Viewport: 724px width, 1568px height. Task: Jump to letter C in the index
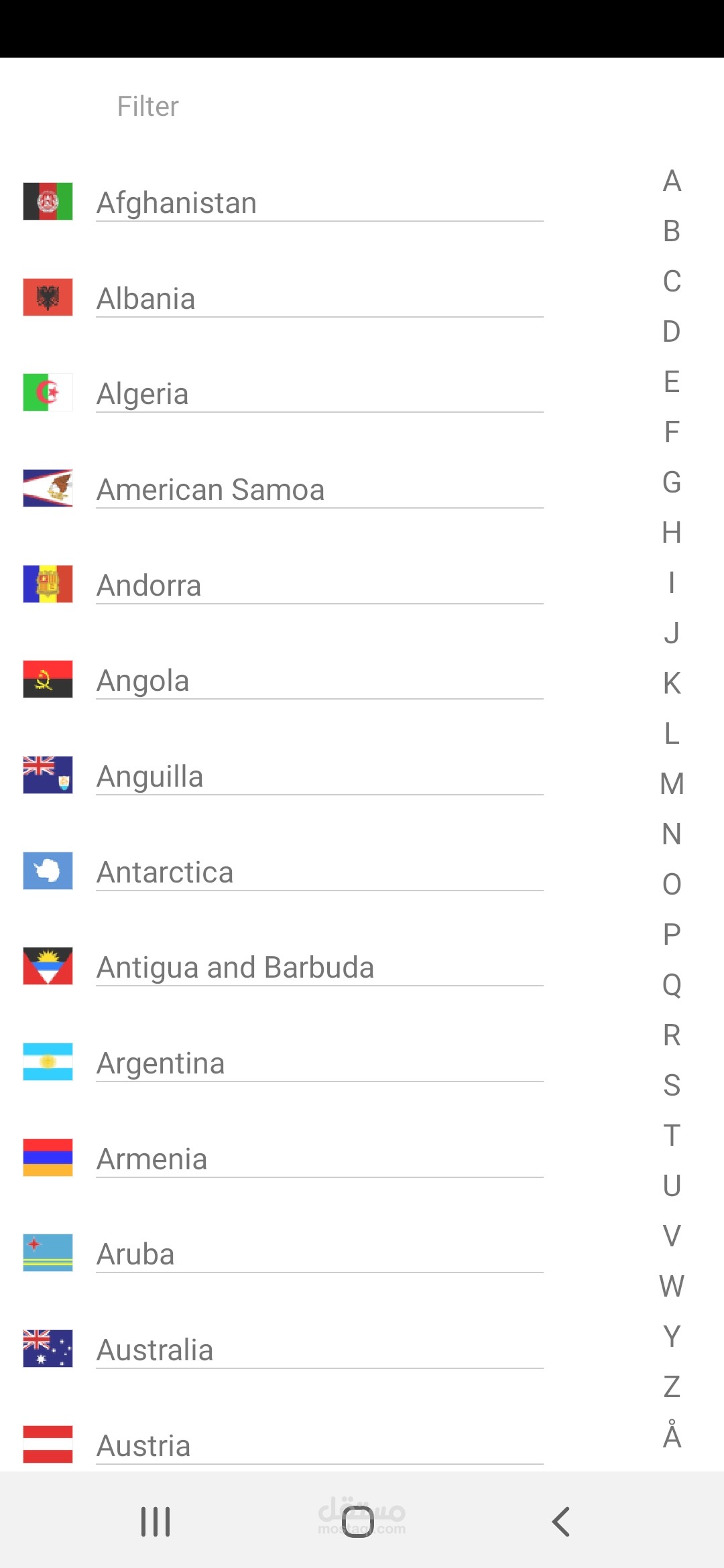pyautogui.click(x=672, y=281)
